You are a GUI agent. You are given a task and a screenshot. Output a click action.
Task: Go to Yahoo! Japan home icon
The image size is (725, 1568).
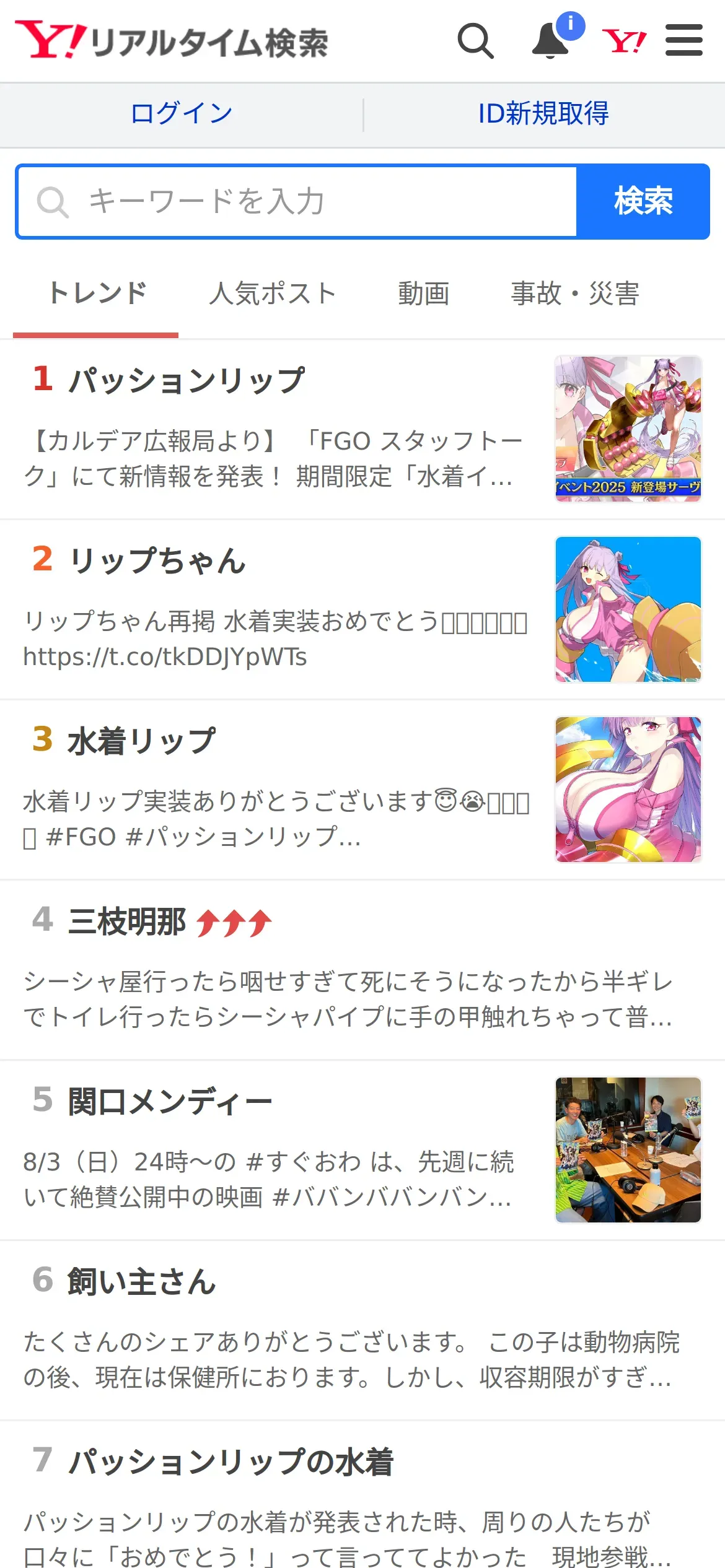(x=624, y=41)
